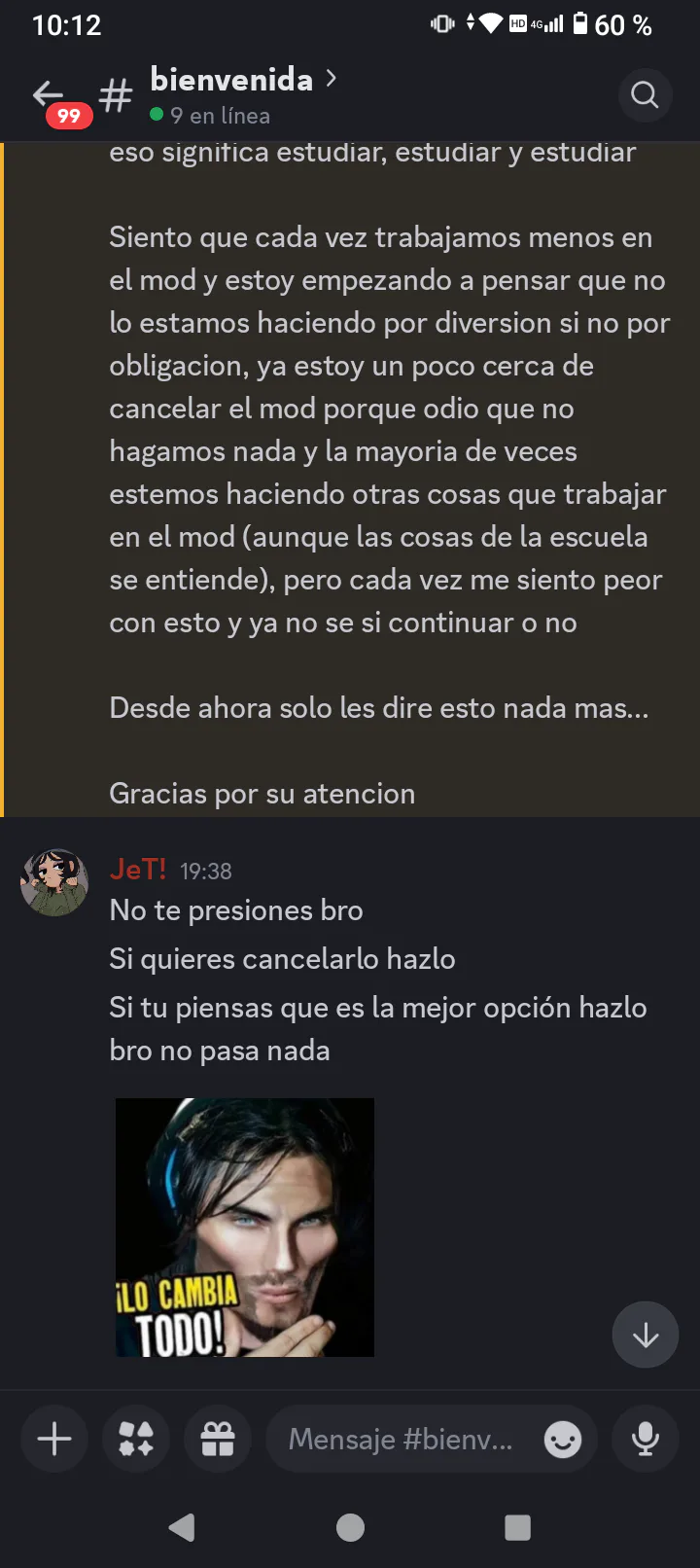Viewport: 700px width, 1568px height.
Task: Search in this channel
Action: tap(645, 95)
